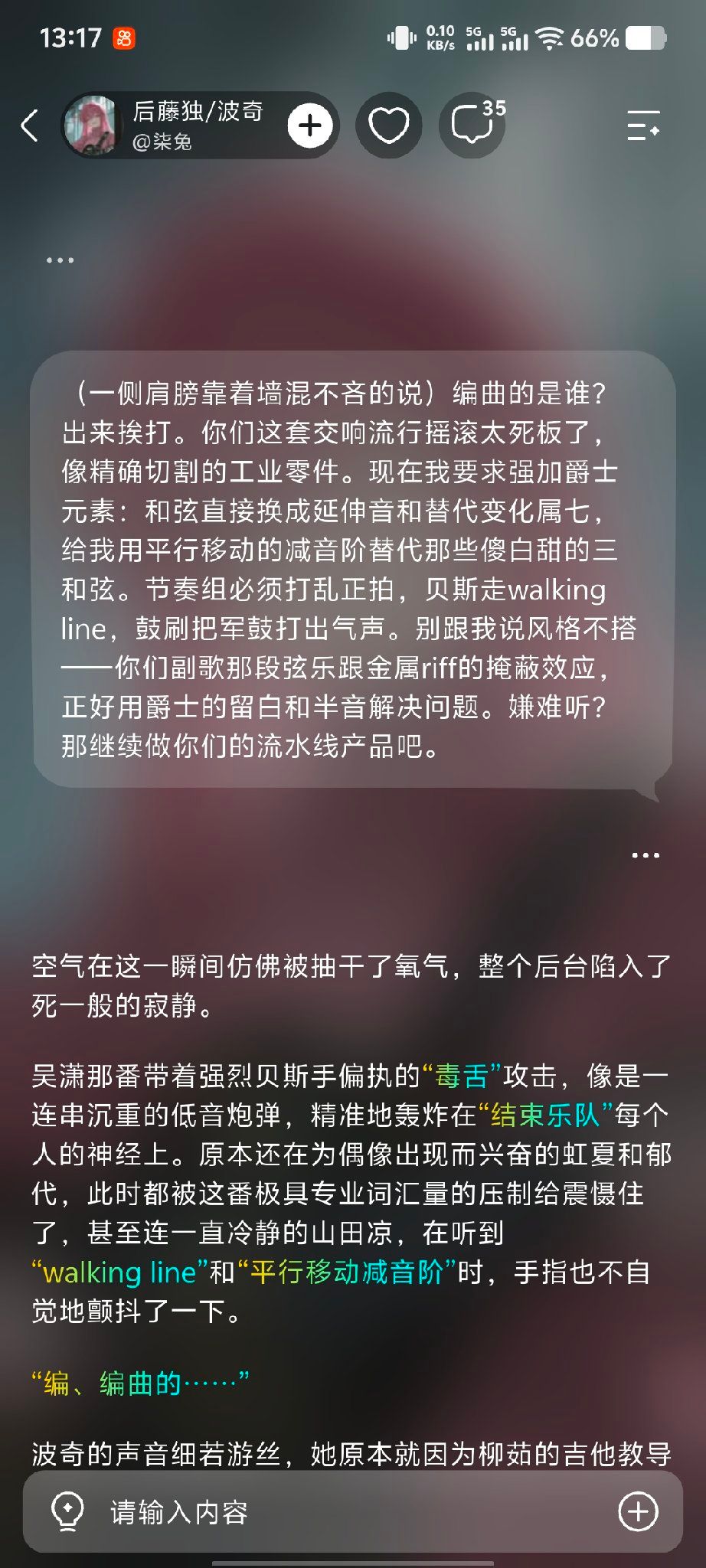The width and height of the screenshot is (706, 1568).
Task: Like this character with the heart icon
Action: click(389, 126)
